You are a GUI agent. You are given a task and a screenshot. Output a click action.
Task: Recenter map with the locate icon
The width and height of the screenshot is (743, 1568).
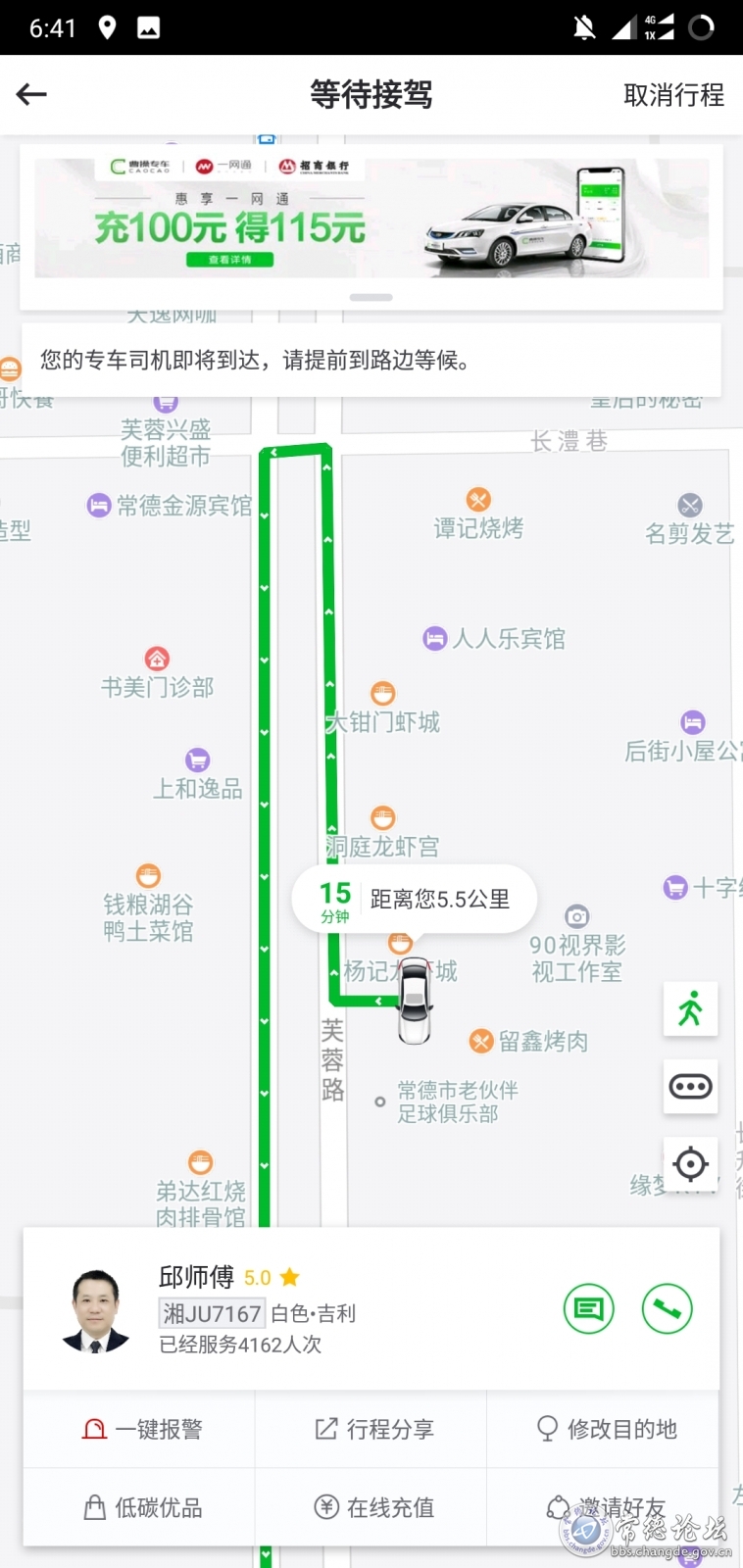[x=690, y=1164]
